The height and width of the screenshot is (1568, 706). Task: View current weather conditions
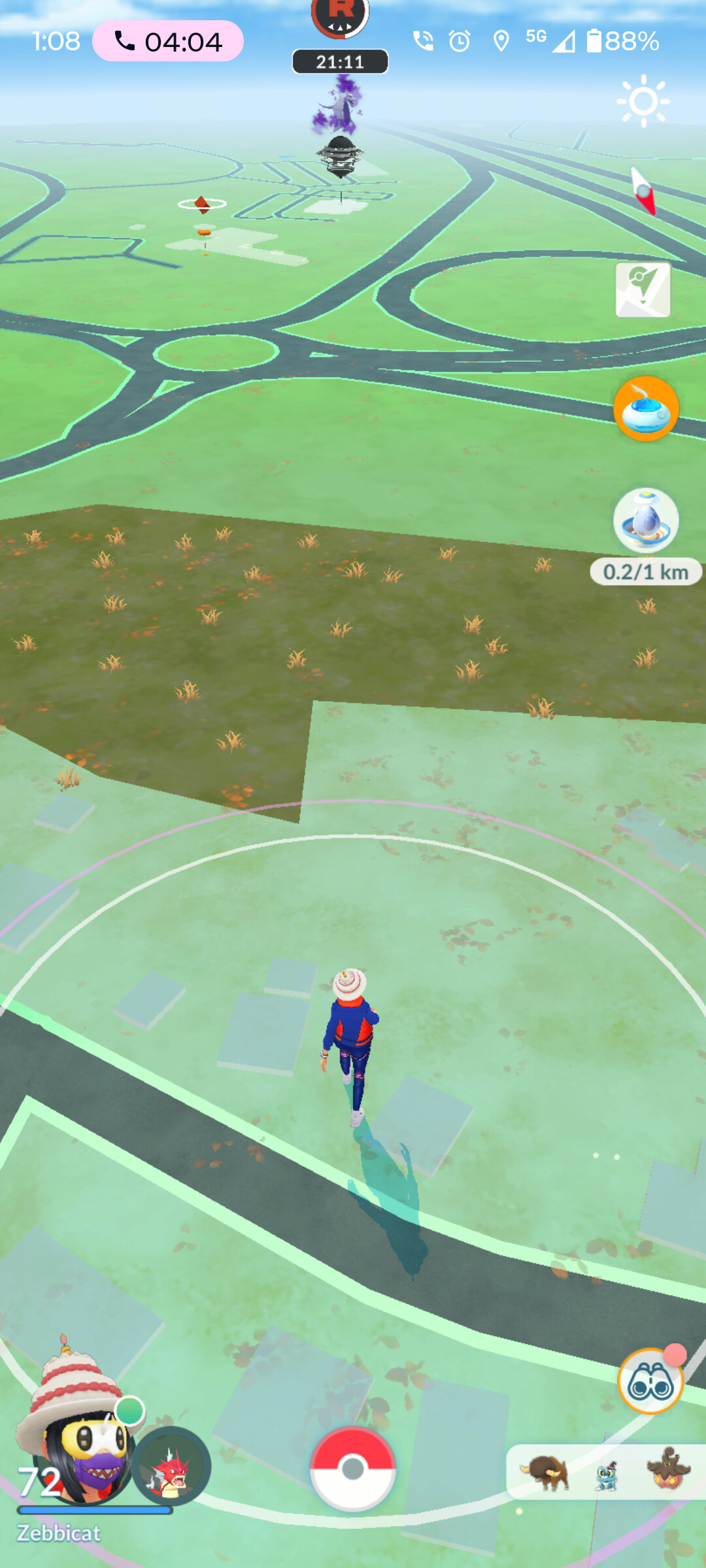pyautogui.click(x=643, y=101)
